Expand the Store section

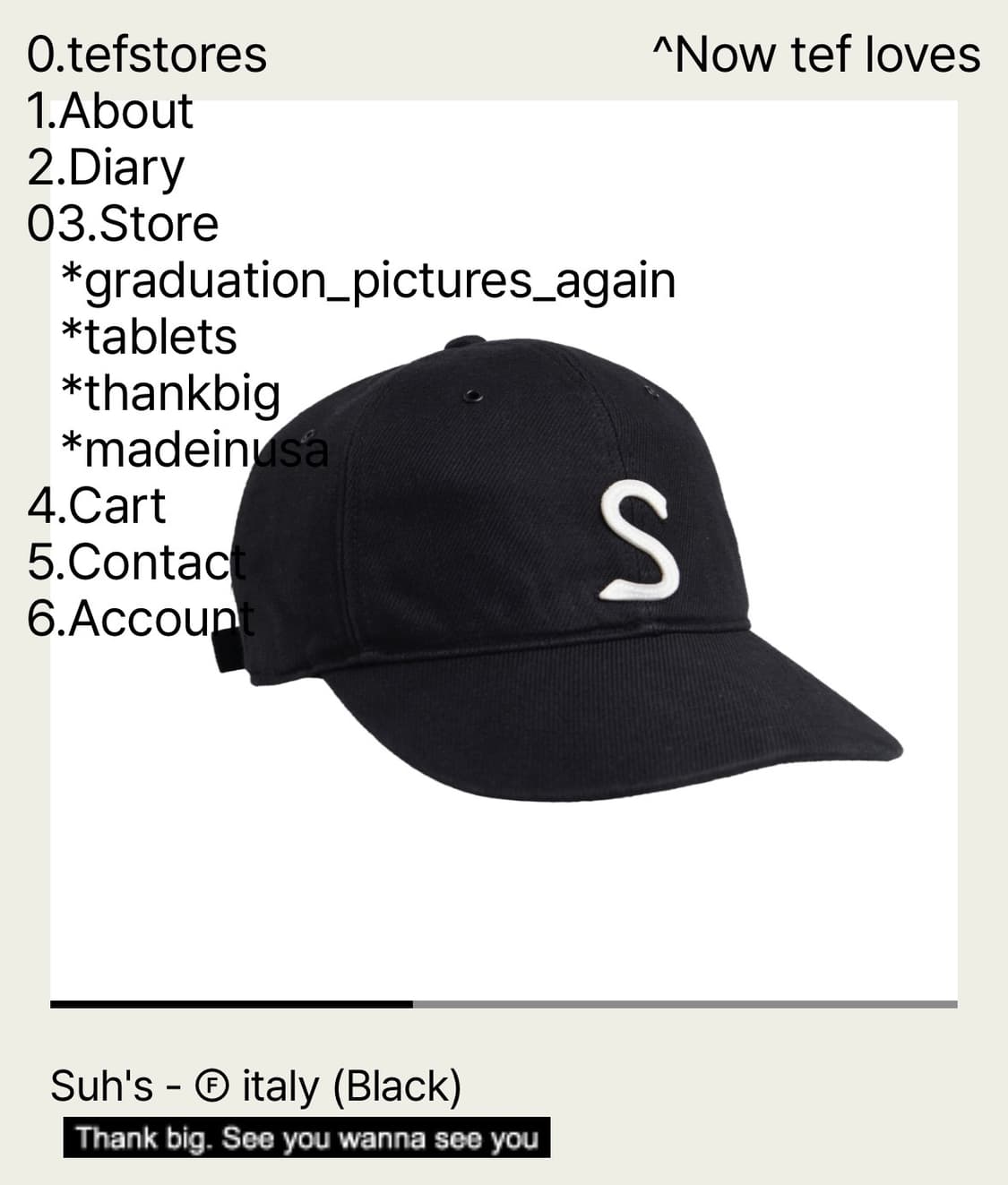click(123, 224)
